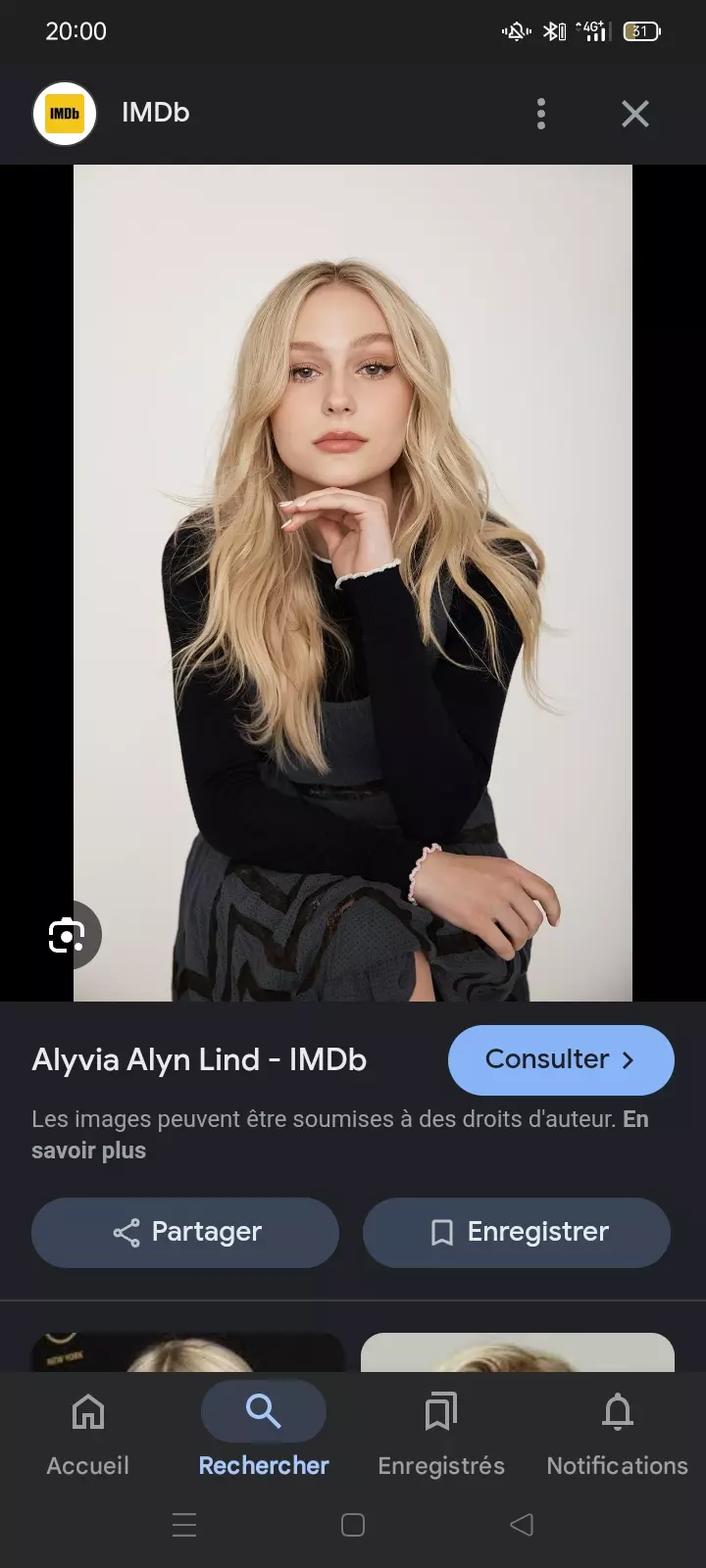Share this image with Partager
This screenshot has width=706, height=1568.
(185, 1232)
